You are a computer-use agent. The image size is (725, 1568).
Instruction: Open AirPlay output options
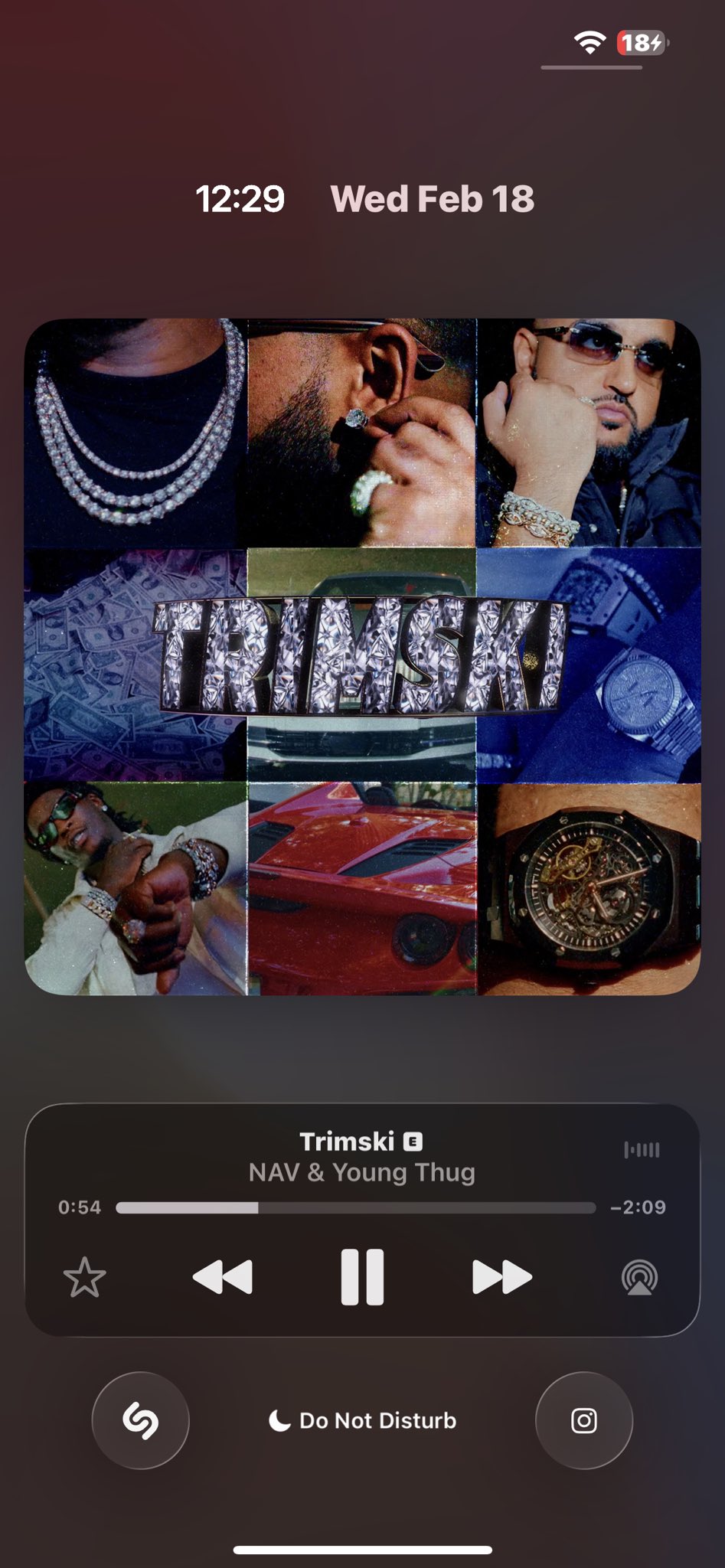(x=639, y=1277)
